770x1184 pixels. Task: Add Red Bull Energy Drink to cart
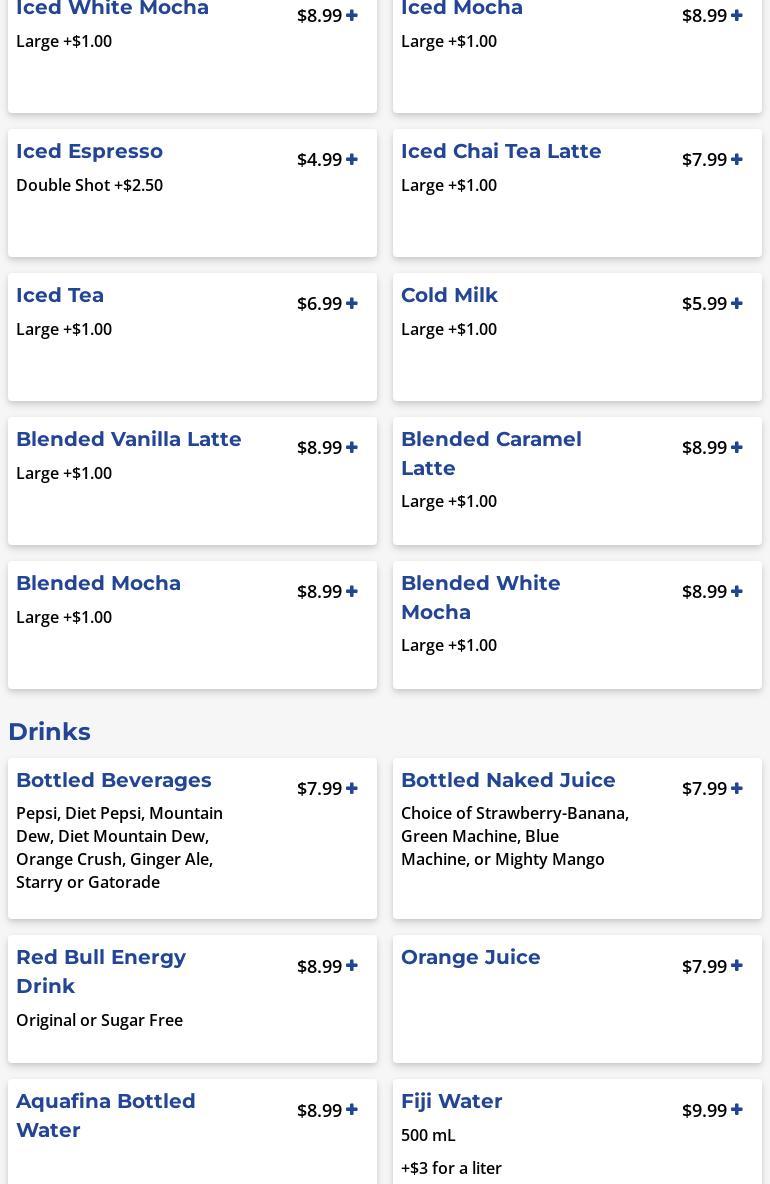tap(351, 966)
